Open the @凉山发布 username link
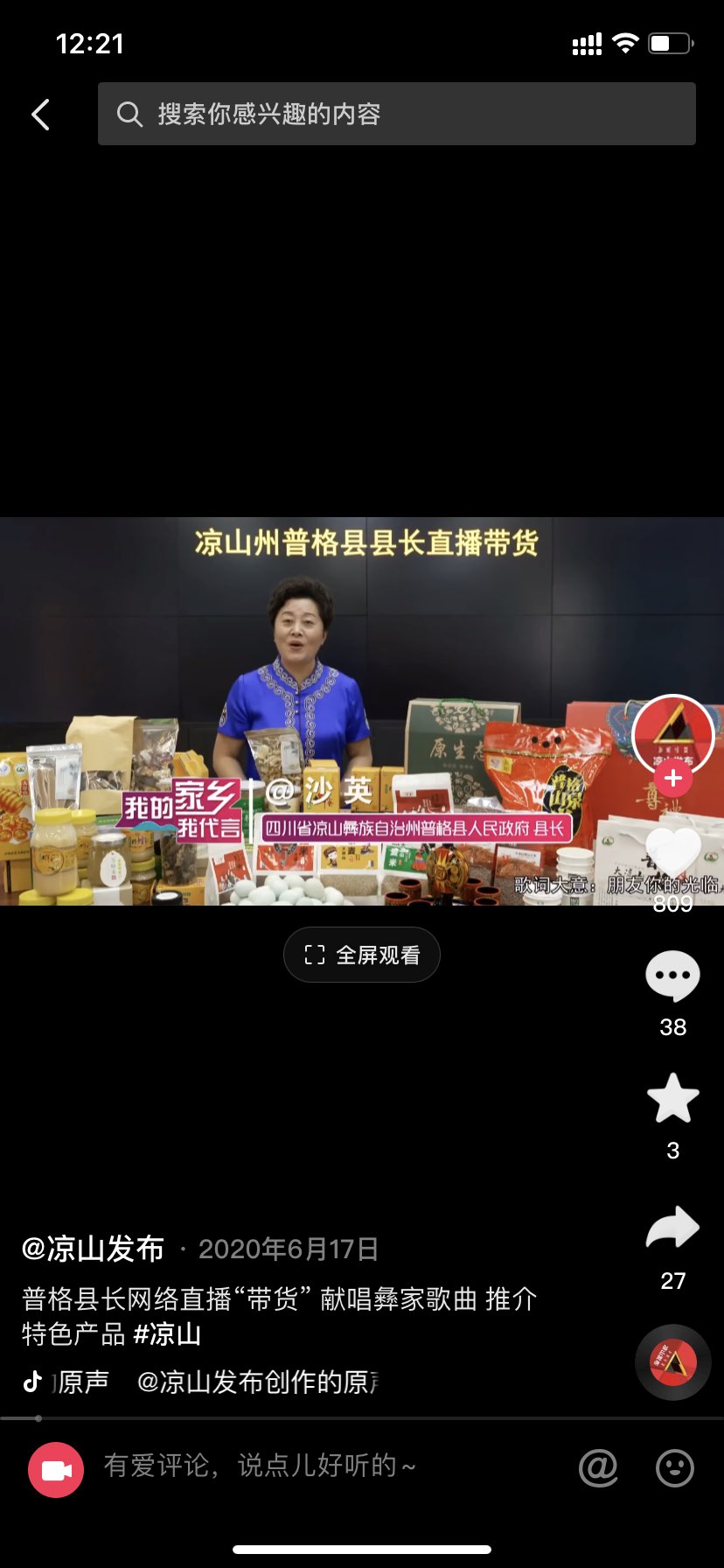 [x=93, y=1249]
